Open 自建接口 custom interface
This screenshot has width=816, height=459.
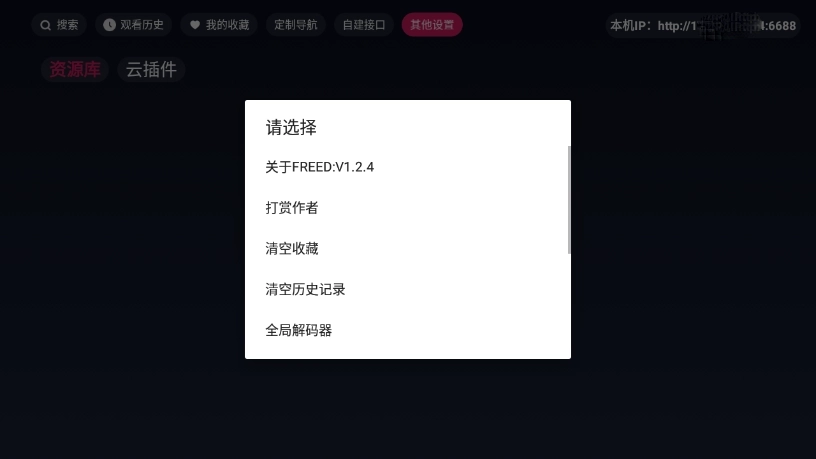click(364, 25)
